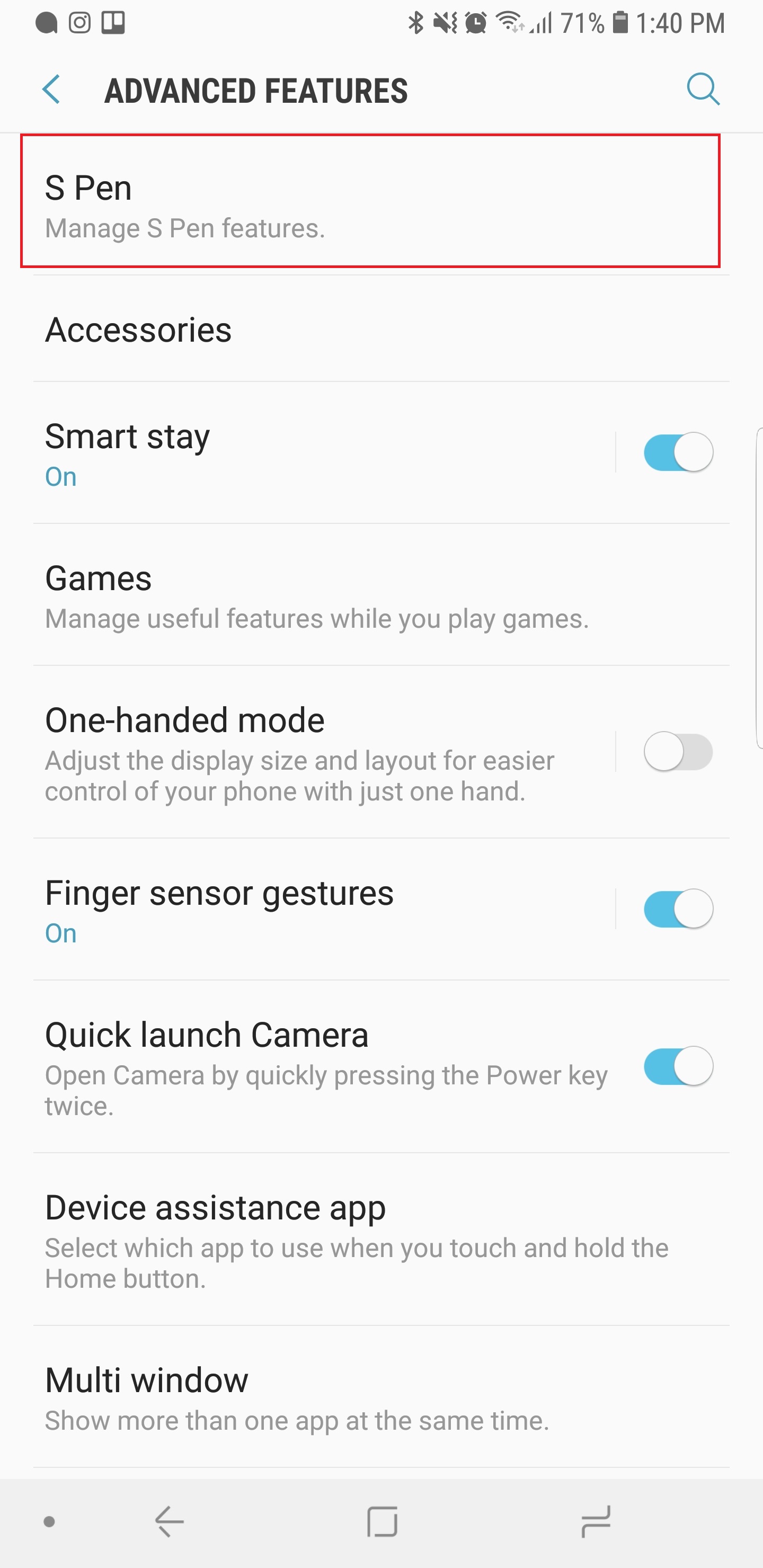Open the Accessories row
Screen dimensions: 763x1568
(x=381, y=330)
